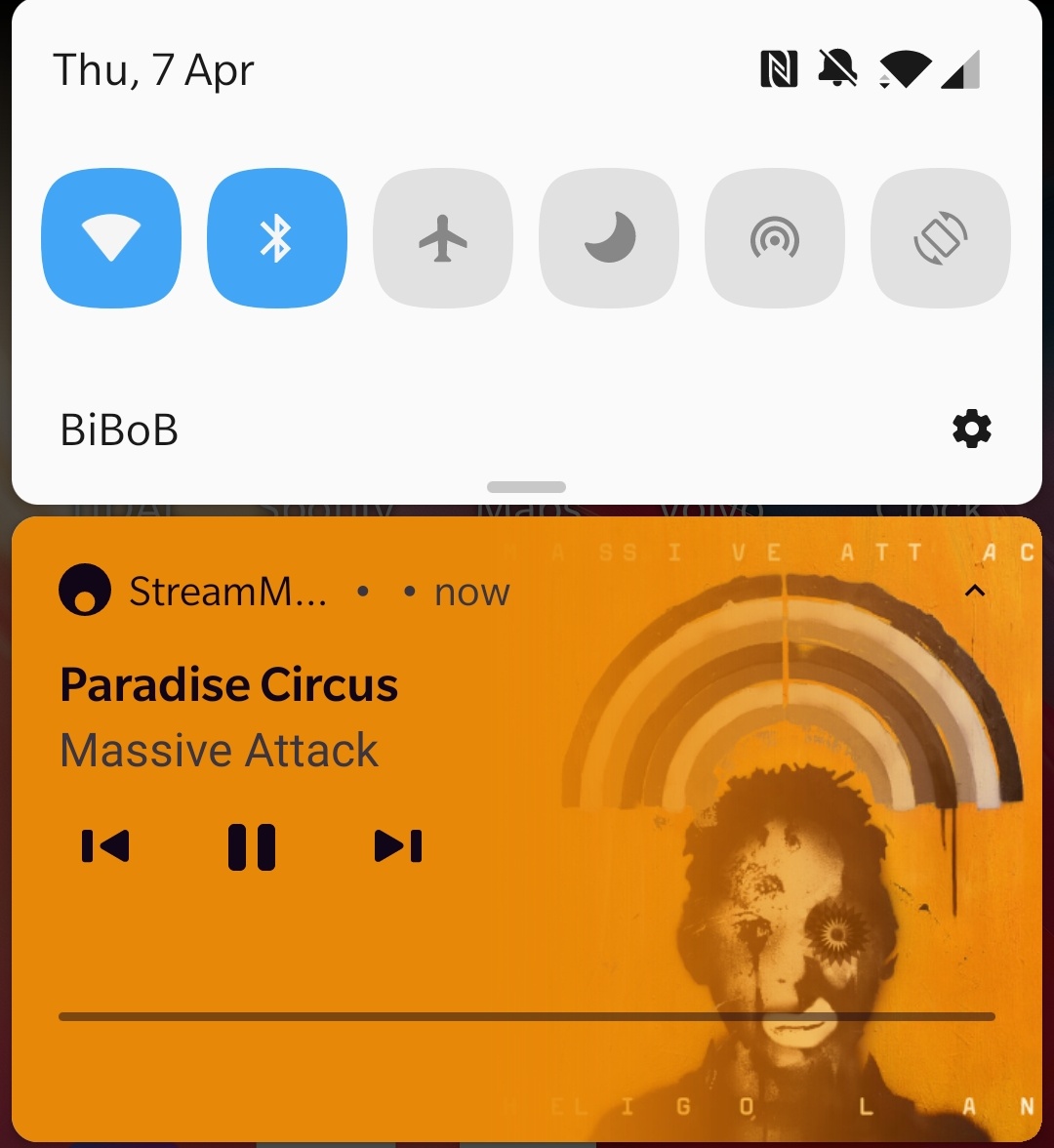Turn on Do Not Disturb moon tile
The height and width of the screenshot is (1148, 1054).
pyautogui.click(x=608, y=238)
